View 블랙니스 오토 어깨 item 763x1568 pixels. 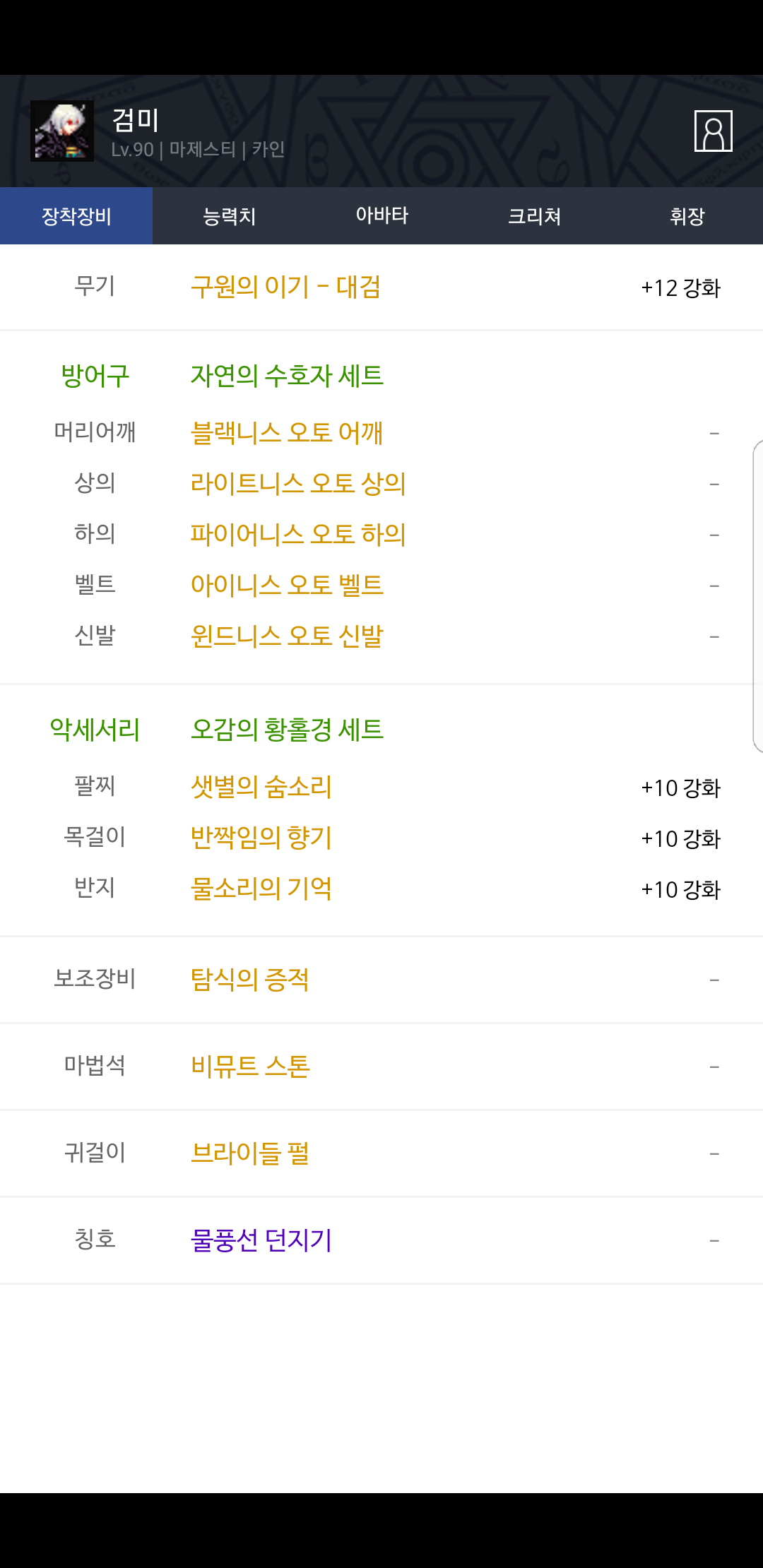tap(287, 432)
